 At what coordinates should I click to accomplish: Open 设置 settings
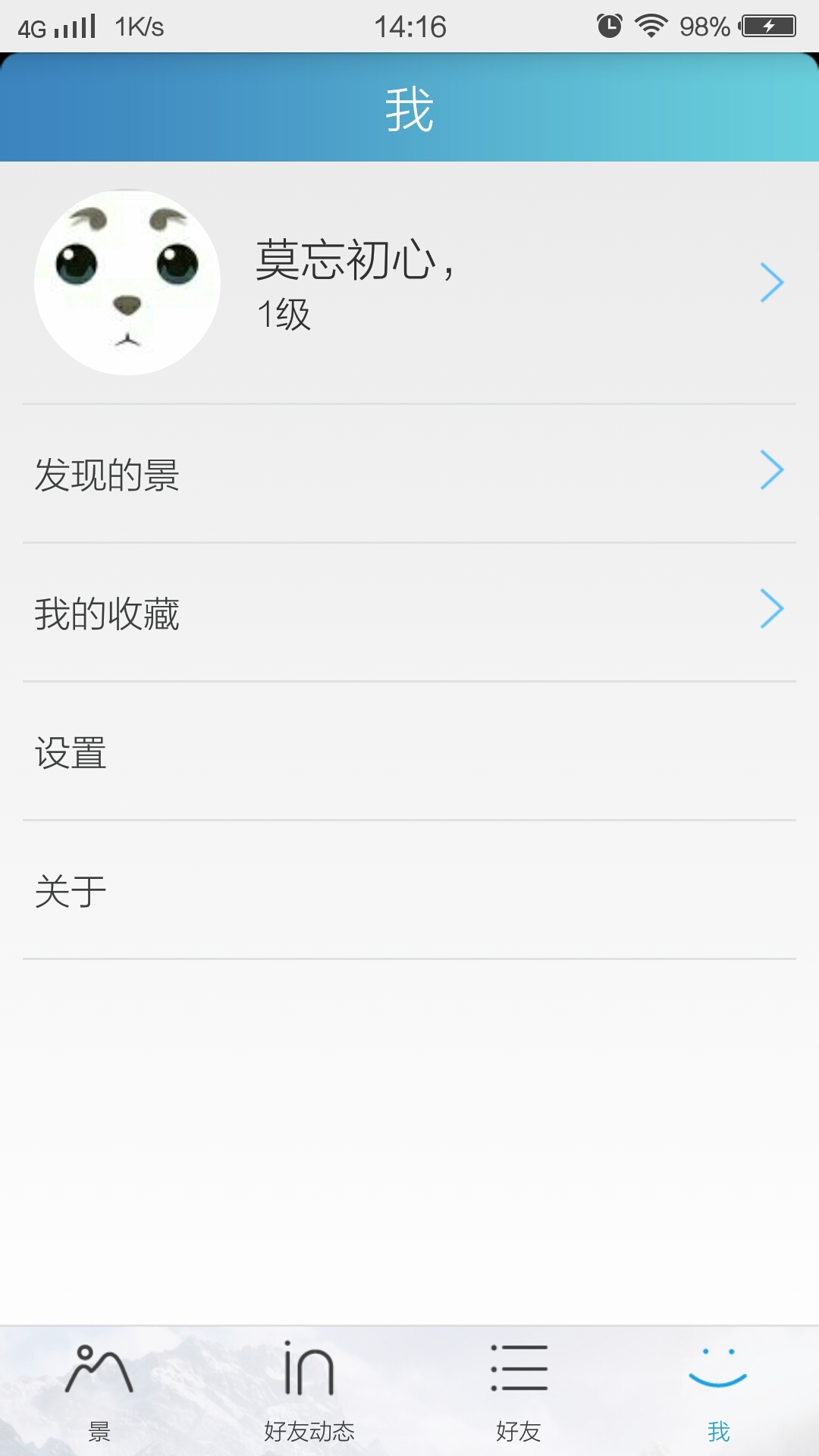409,752
